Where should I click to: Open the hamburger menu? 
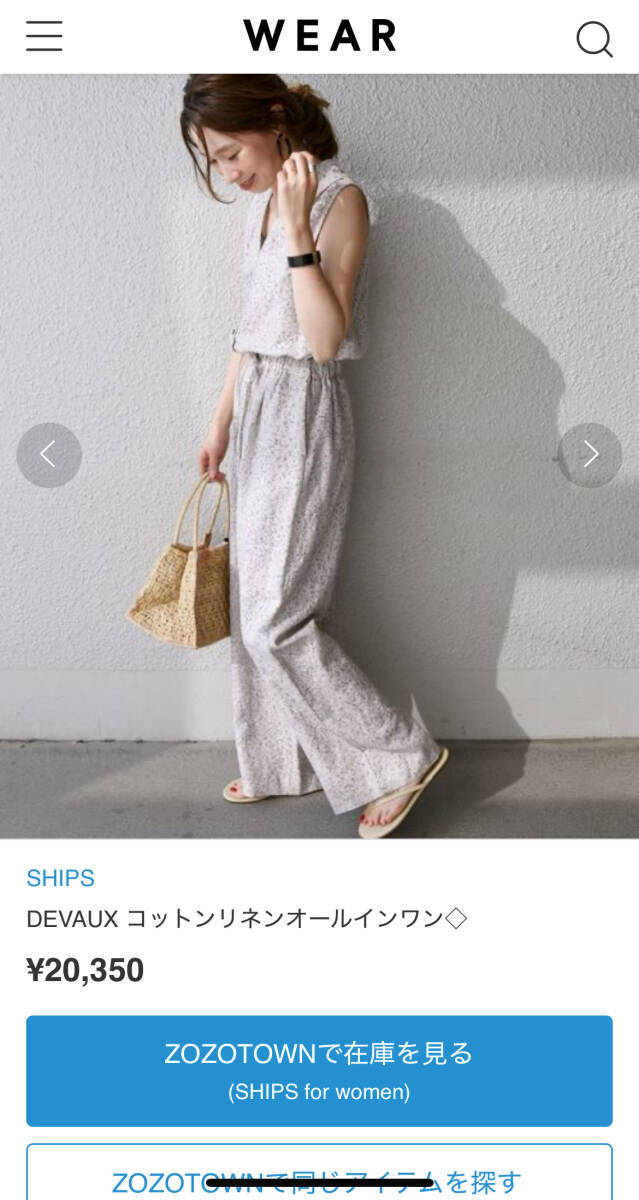[44, 36]
